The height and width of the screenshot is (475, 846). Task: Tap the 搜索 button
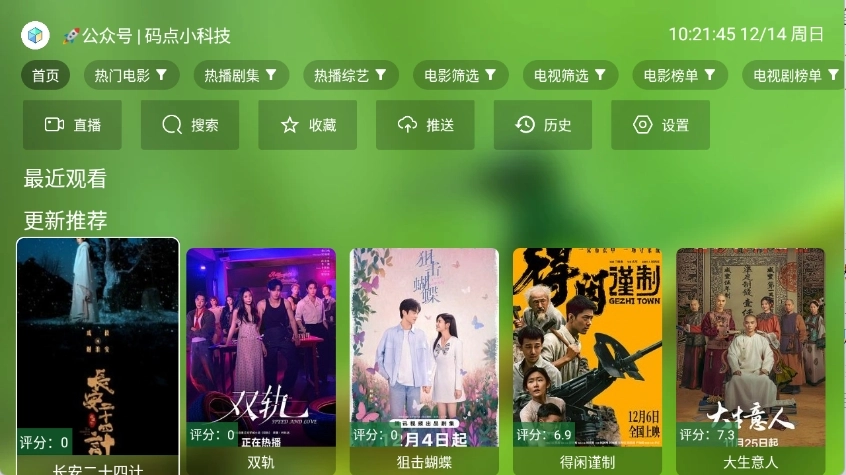pyautogui.click(x=190, y=125)
